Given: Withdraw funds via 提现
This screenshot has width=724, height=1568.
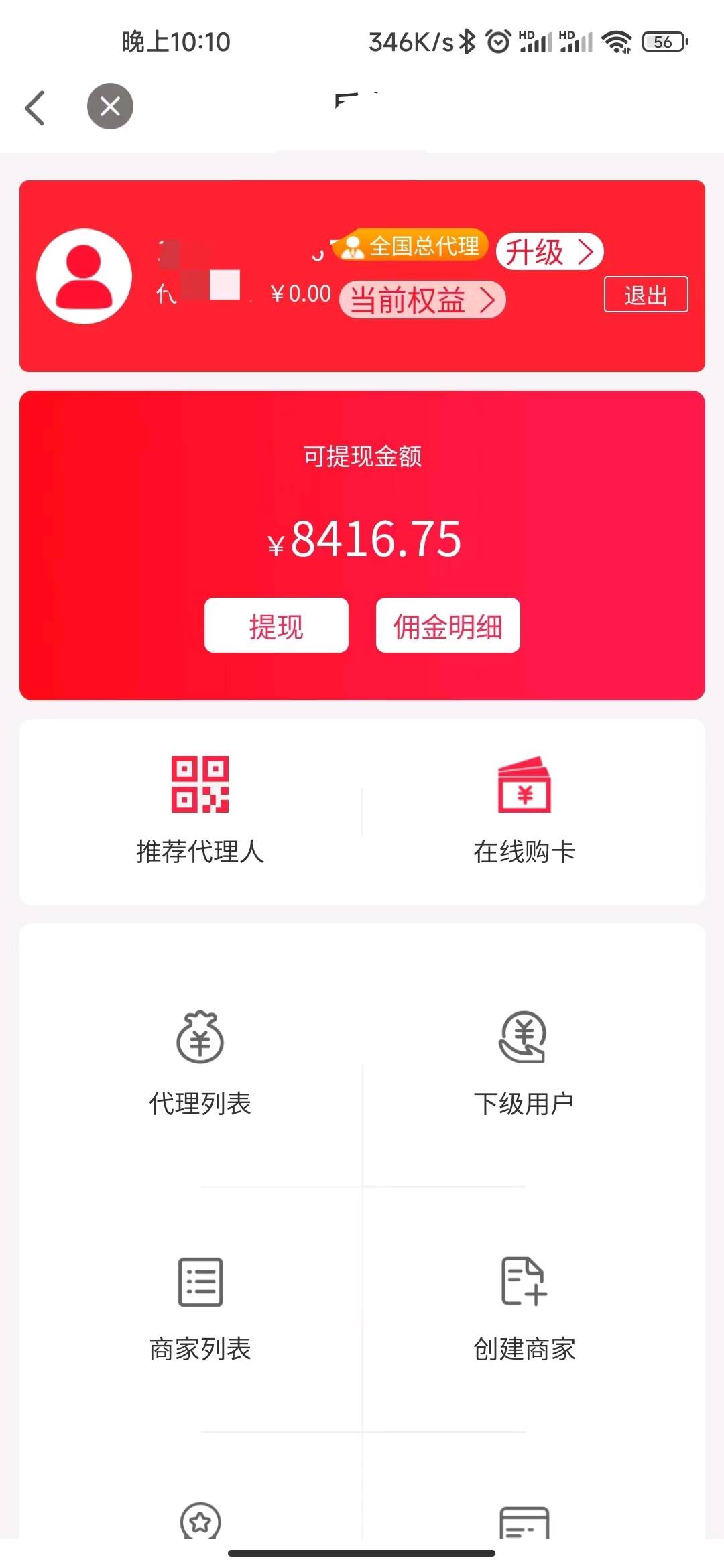Looking at the screenshot, I should pyautogui.click(x=276, y=625).
